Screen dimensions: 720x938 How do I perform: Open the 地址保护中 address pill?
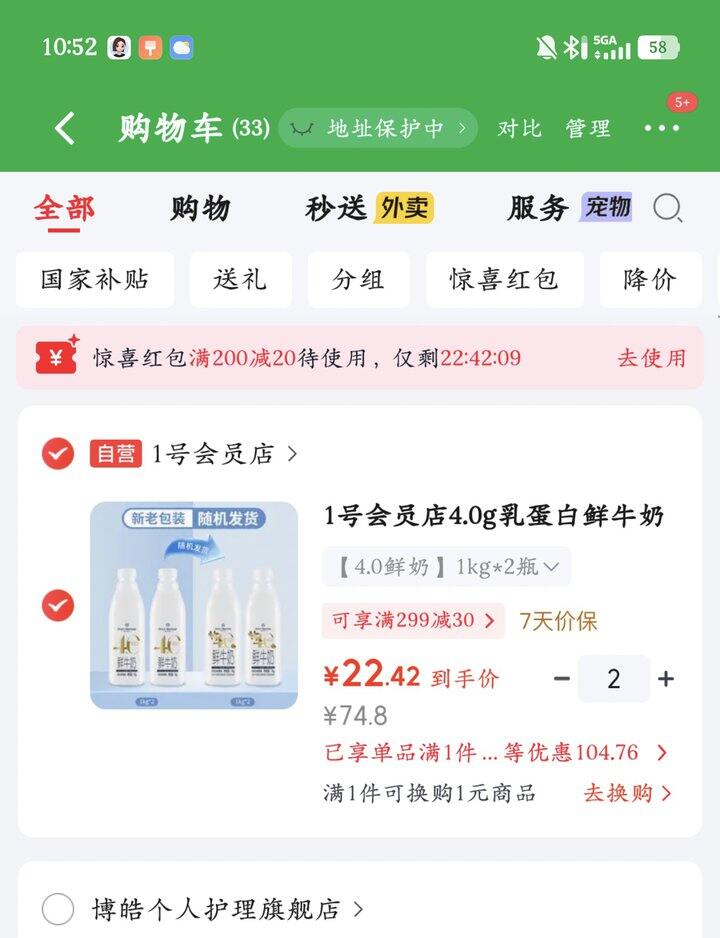click(x=378, y=128)
